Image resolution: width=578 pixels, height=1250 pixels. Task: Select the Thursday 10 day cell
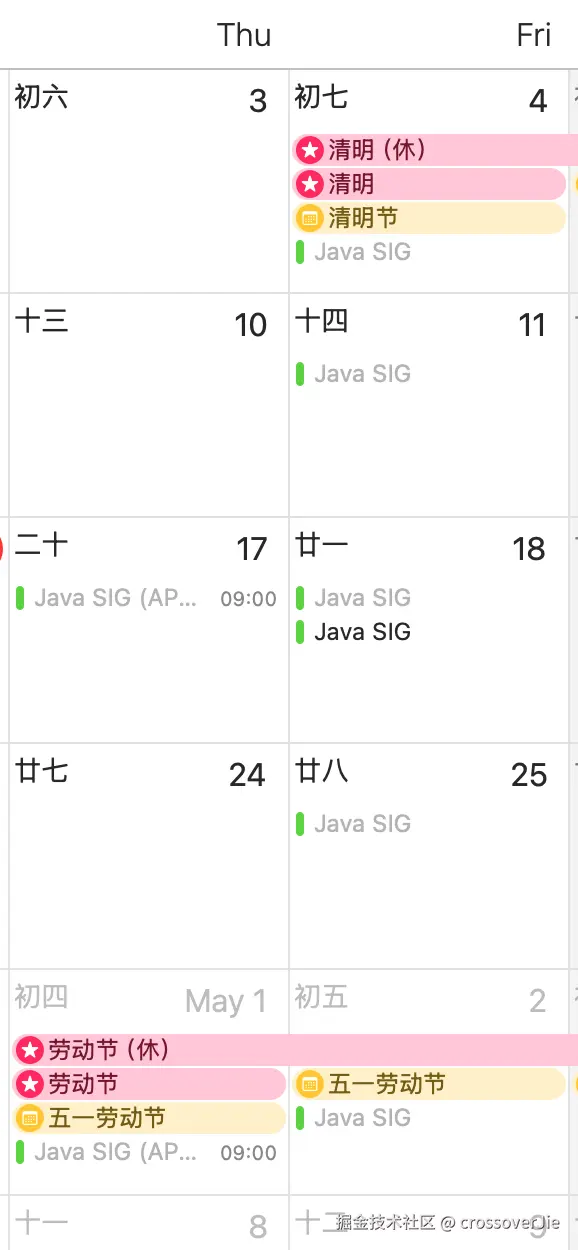[x=149, y=405]
